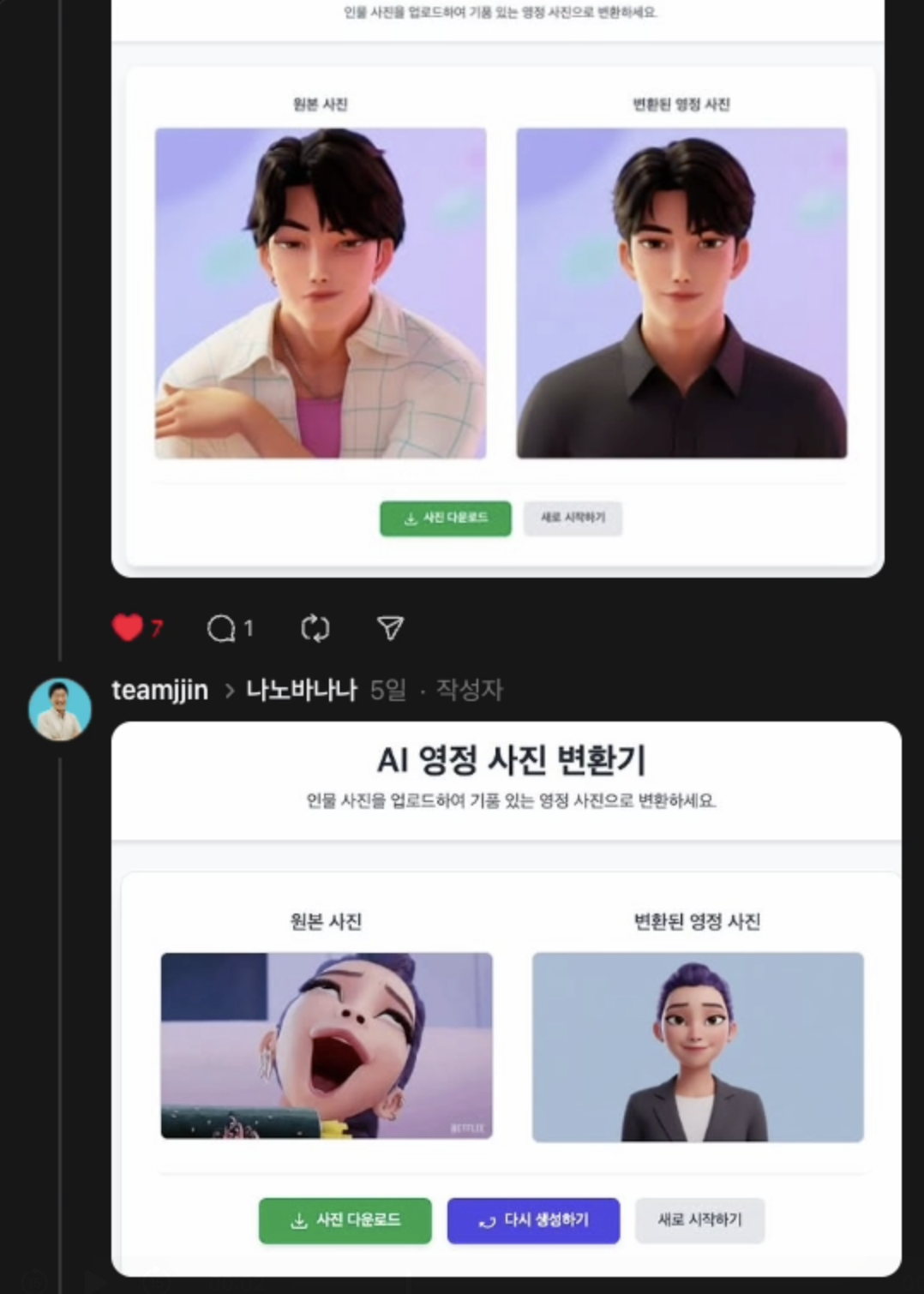Repost using the repeat arrows icon
This screenshot has height=1294, width=924.
tap(316, 628)
